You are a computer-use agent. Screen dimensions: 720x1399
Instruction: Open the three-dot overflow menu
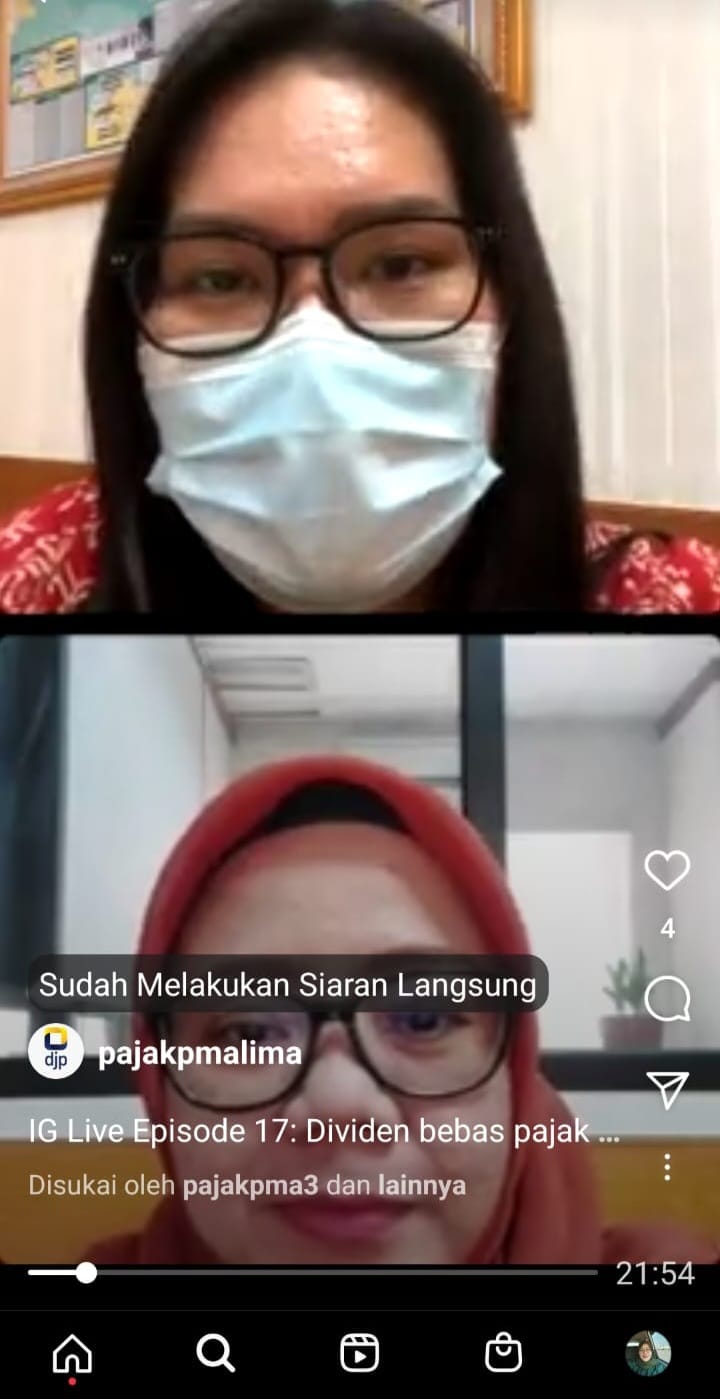[x=667, y=1166]
